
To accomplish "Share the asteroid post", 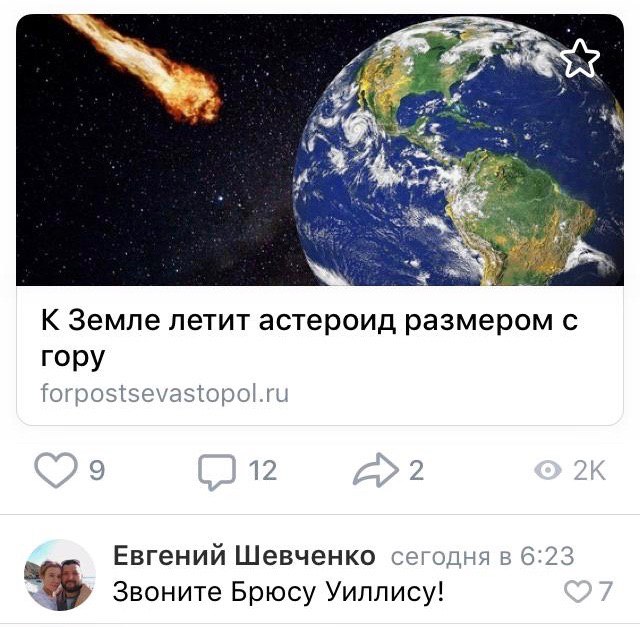I will click(375, 471).
